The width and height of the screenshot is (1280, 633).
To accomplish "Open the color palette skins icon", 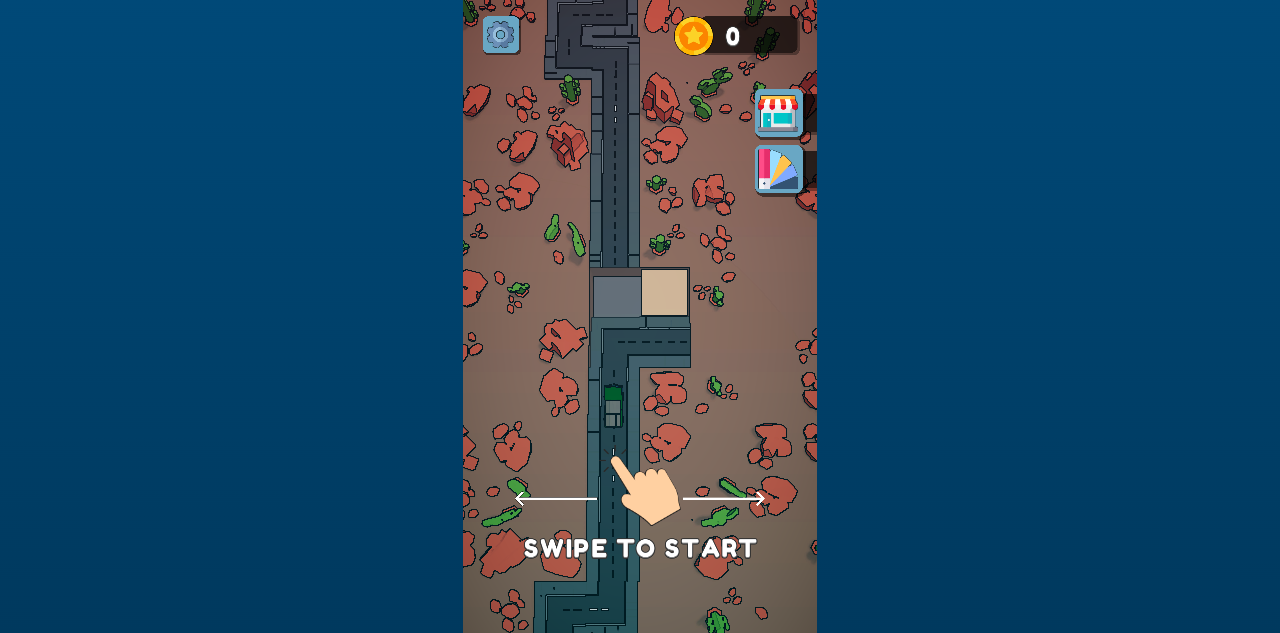I will [779, 169].
